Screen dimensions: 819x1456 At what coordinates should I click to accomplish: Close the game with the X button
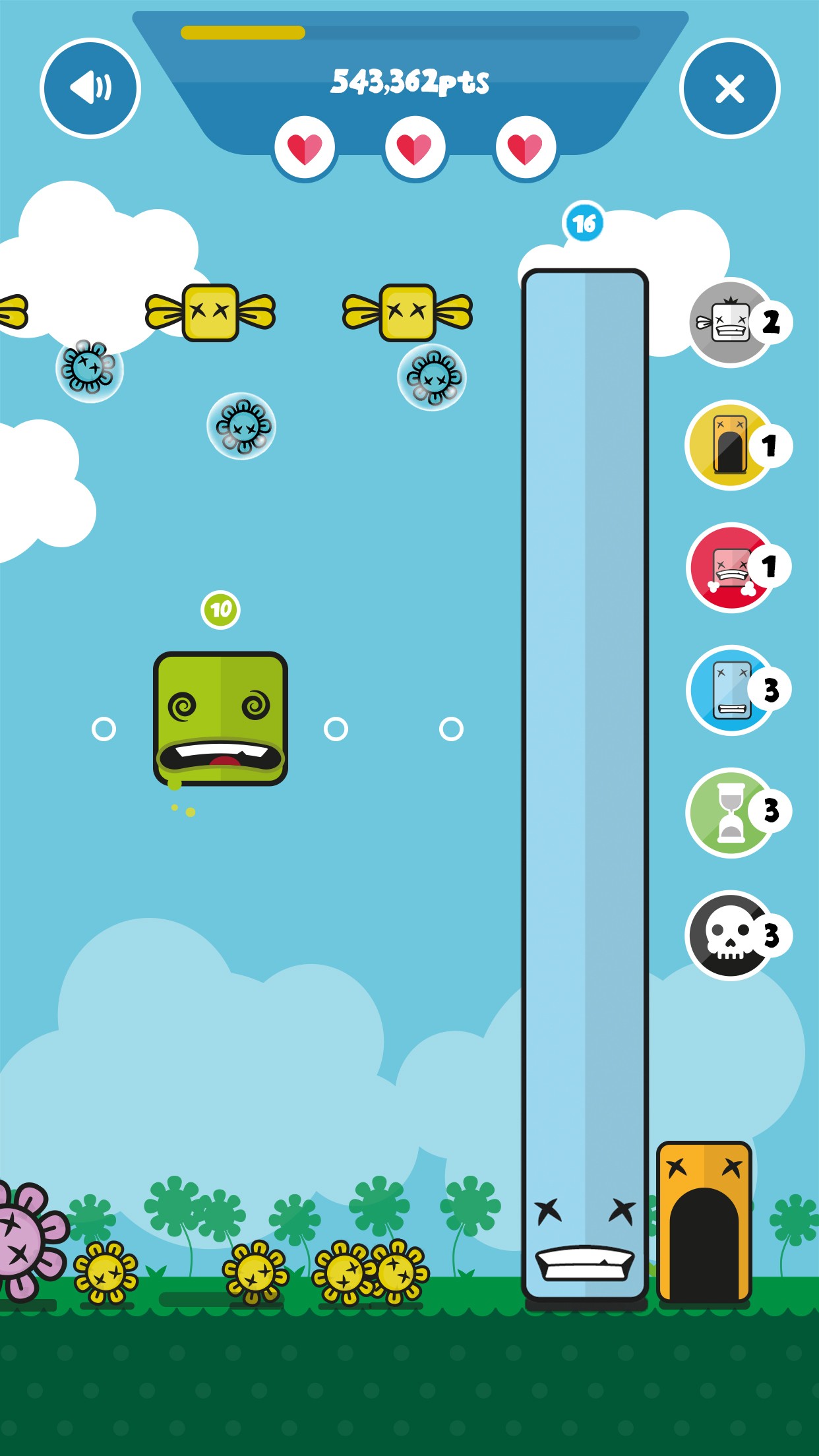click(x=729, y=88)
